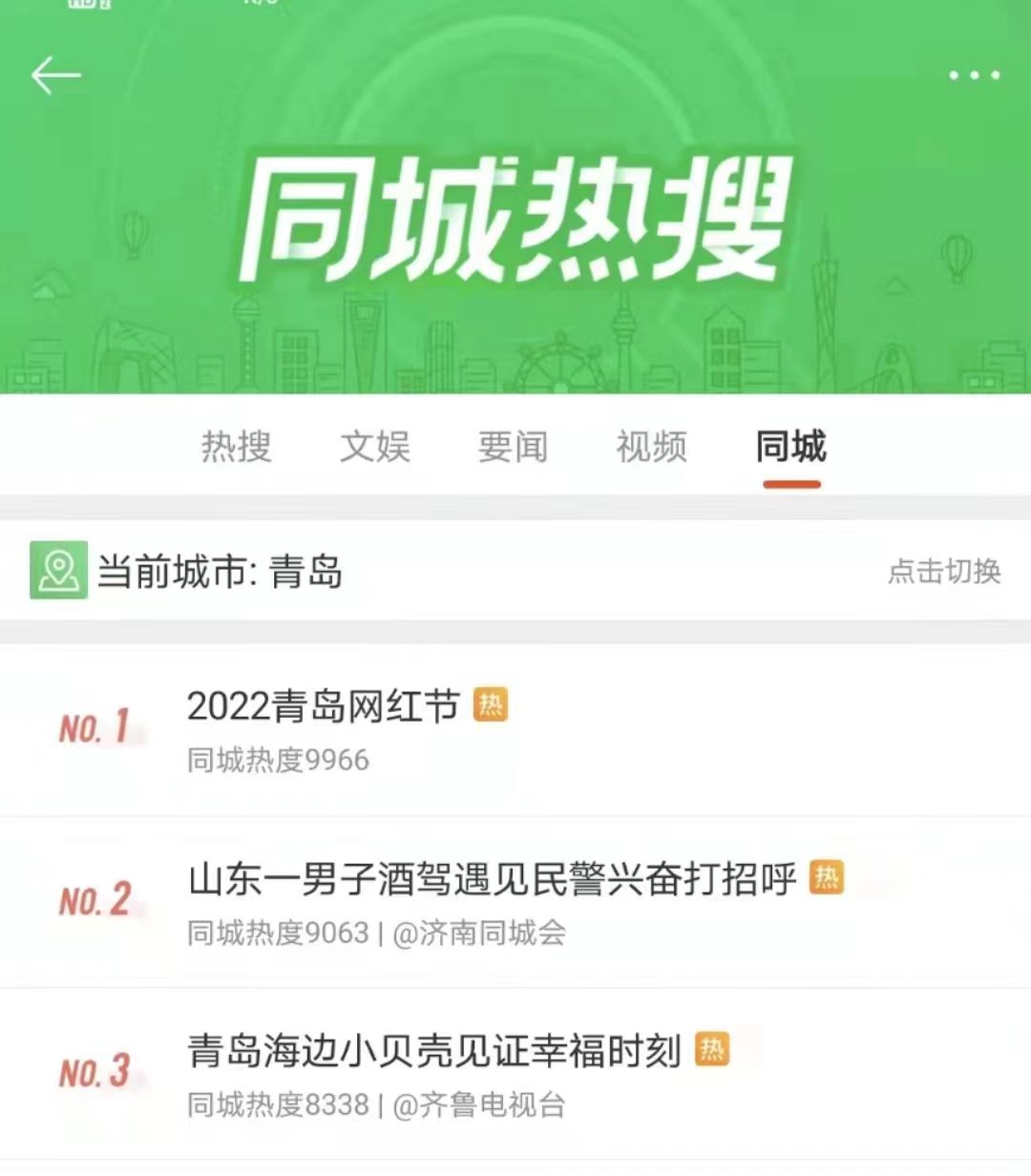Open 山东一男子酒驾遇见民警兴奋打招呼 topic
This screenshot has width=1031, height=1176.
(x=492, y=879)
